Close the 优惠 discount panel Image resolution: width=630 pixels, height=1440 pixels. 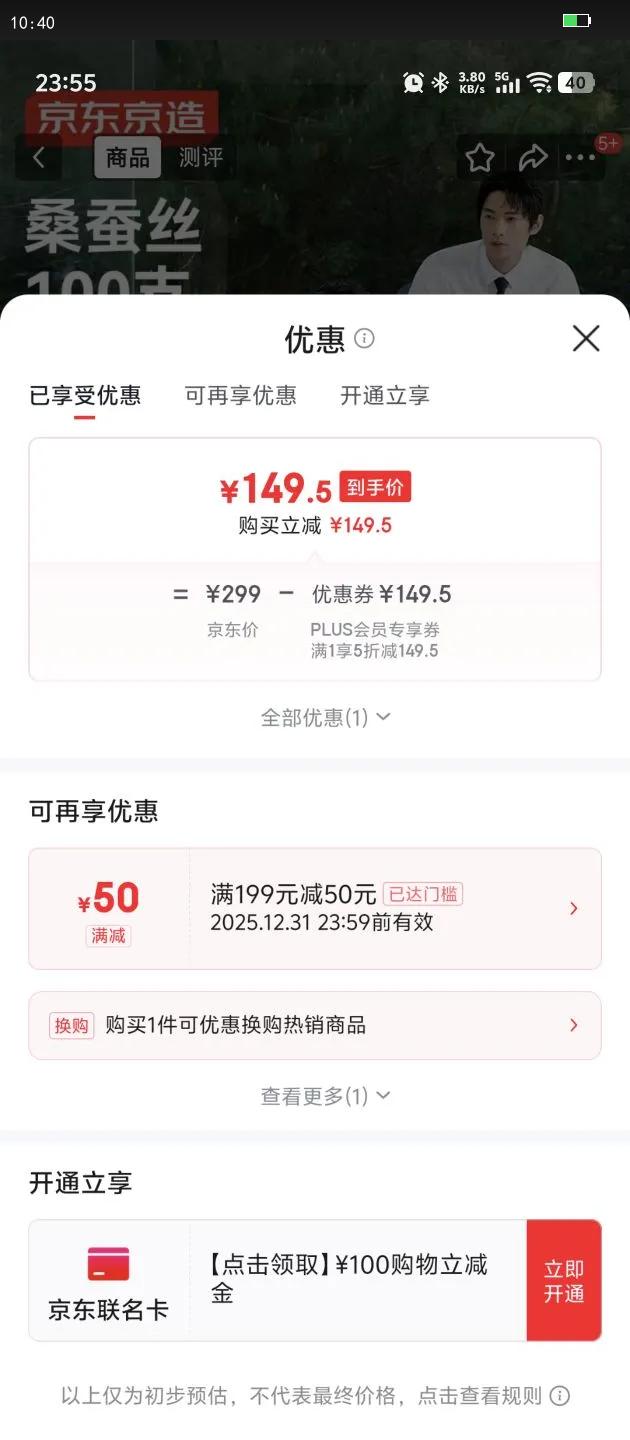(585, 339)
